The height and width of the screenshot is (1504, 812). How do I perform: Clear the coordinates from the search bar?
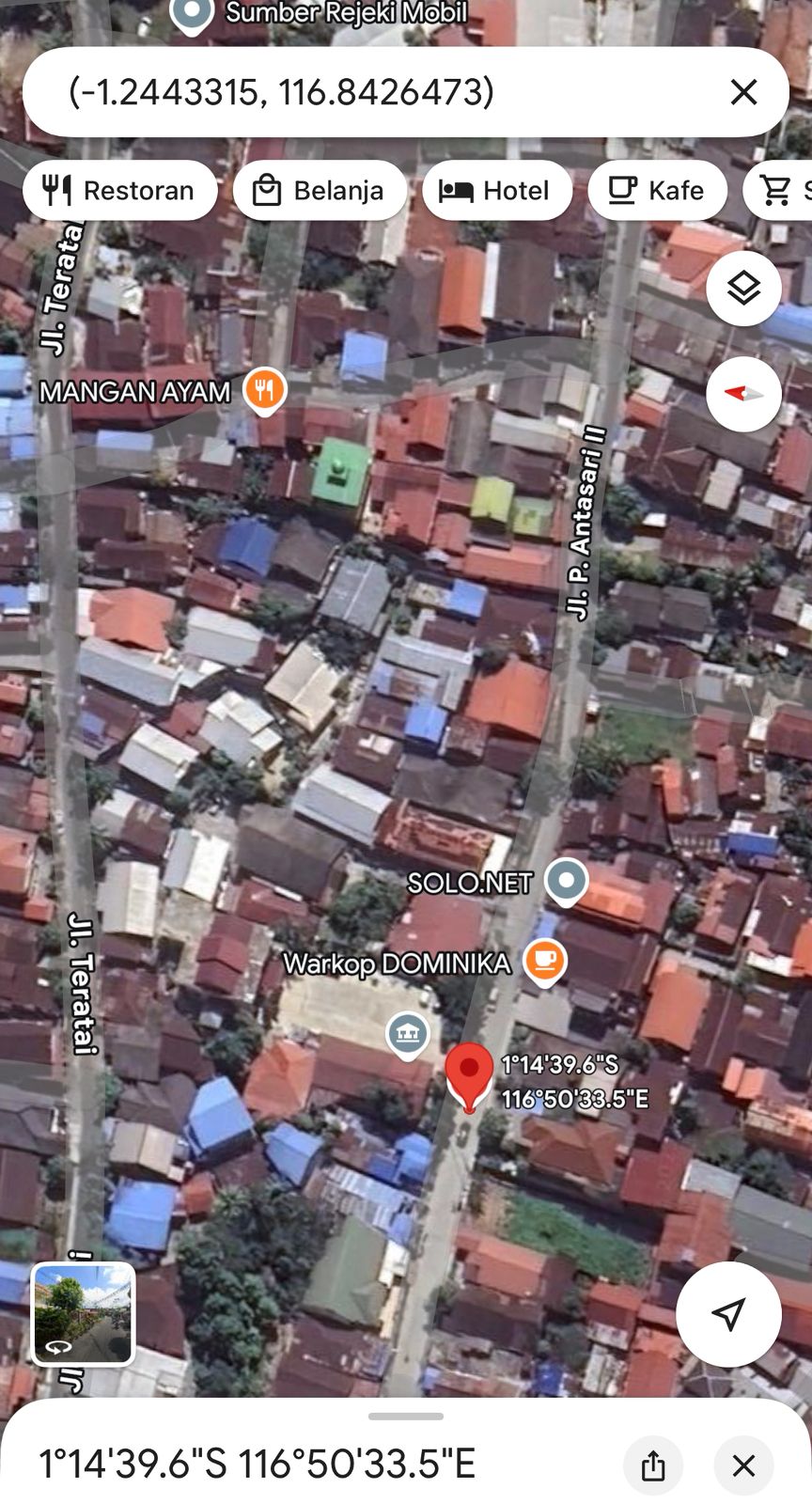click(x=743, y=92)
